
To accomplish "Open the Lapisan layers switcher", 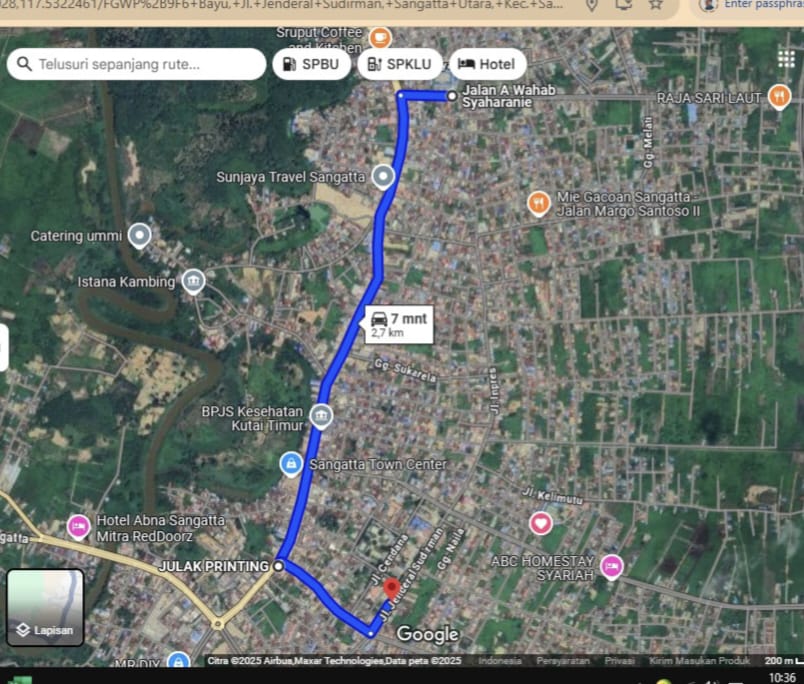I will point(45,607).
